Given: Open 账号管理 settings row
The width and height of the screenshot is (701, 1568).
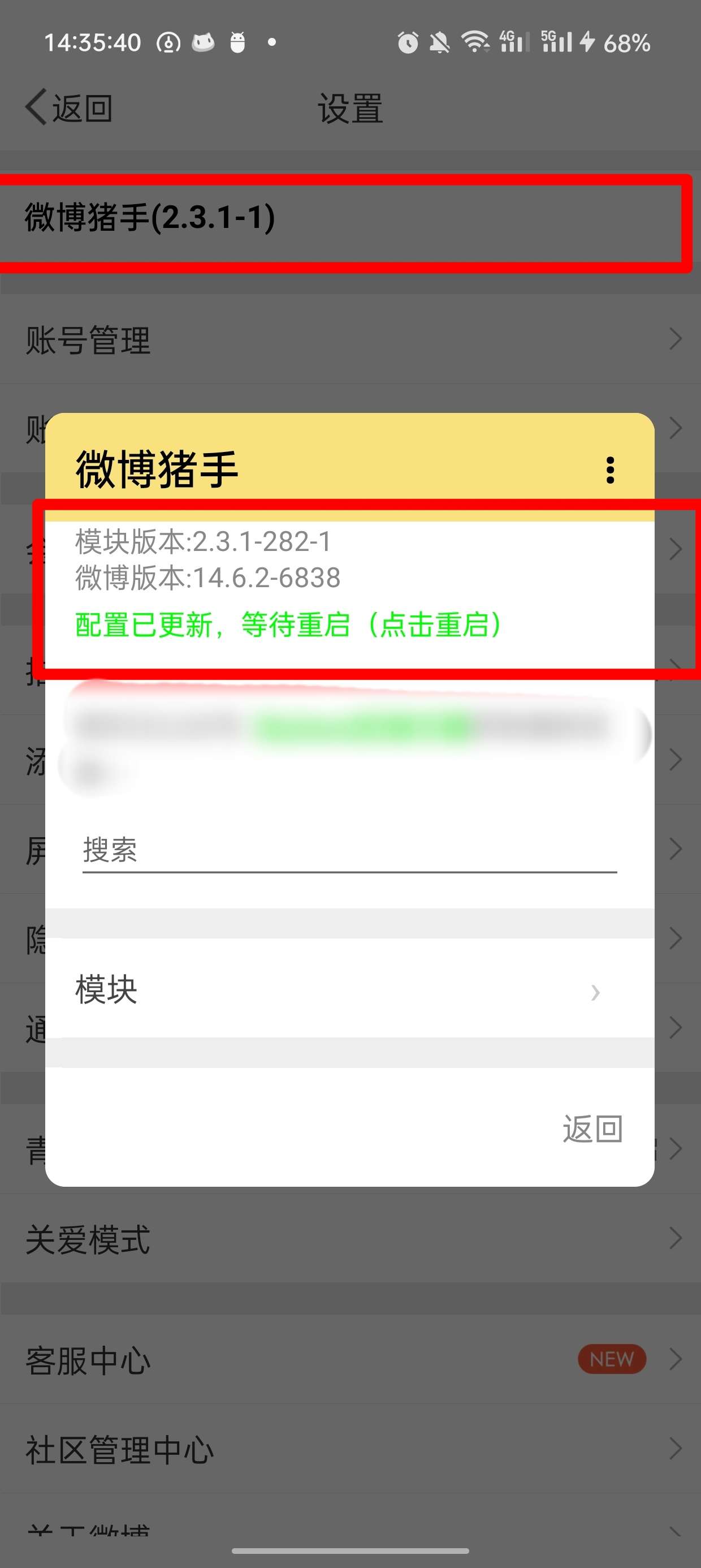Looking at the screenshot, I should coord(350,339).
